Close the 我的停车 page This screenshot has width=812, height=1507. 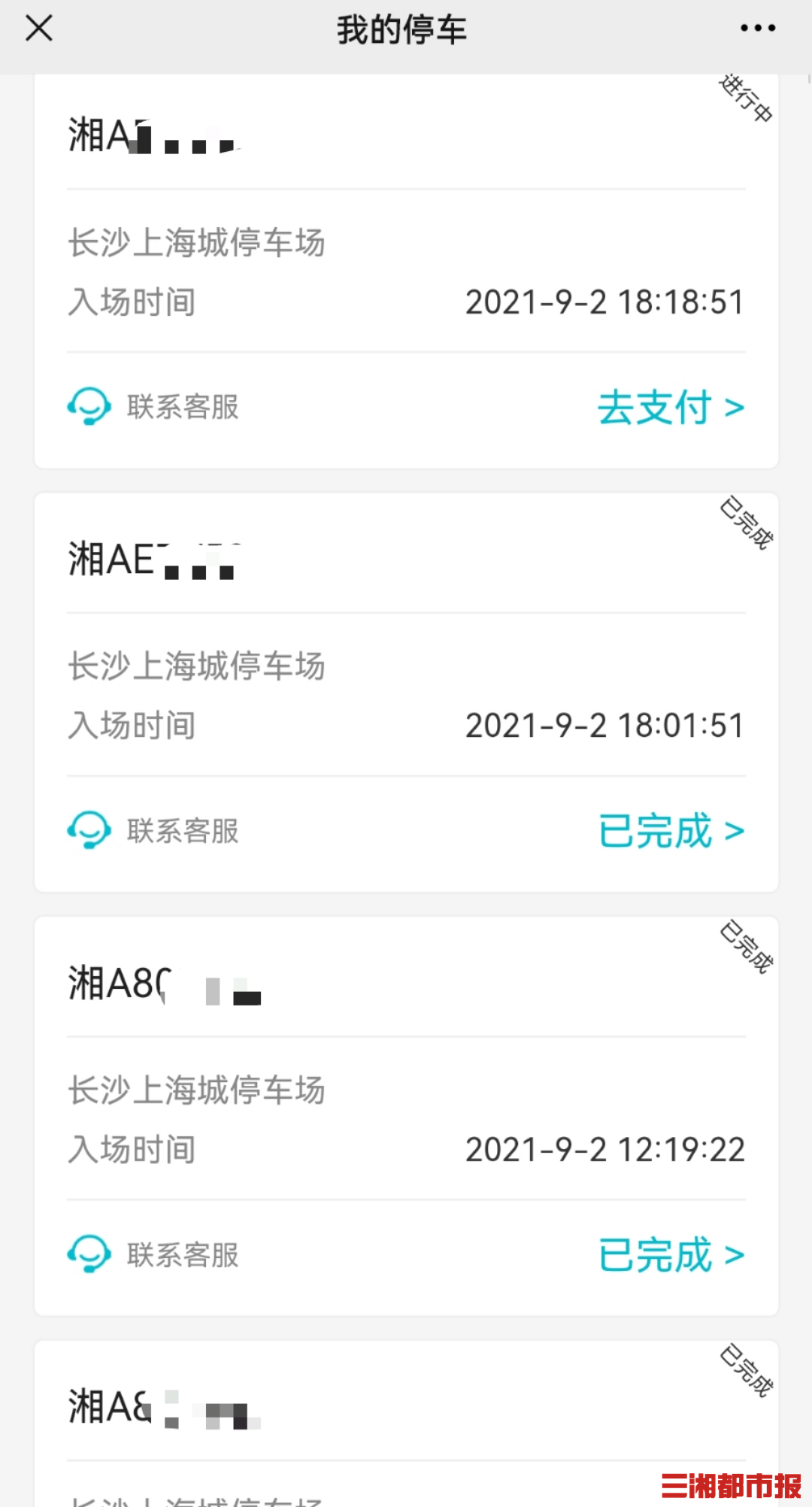point(39,29)
